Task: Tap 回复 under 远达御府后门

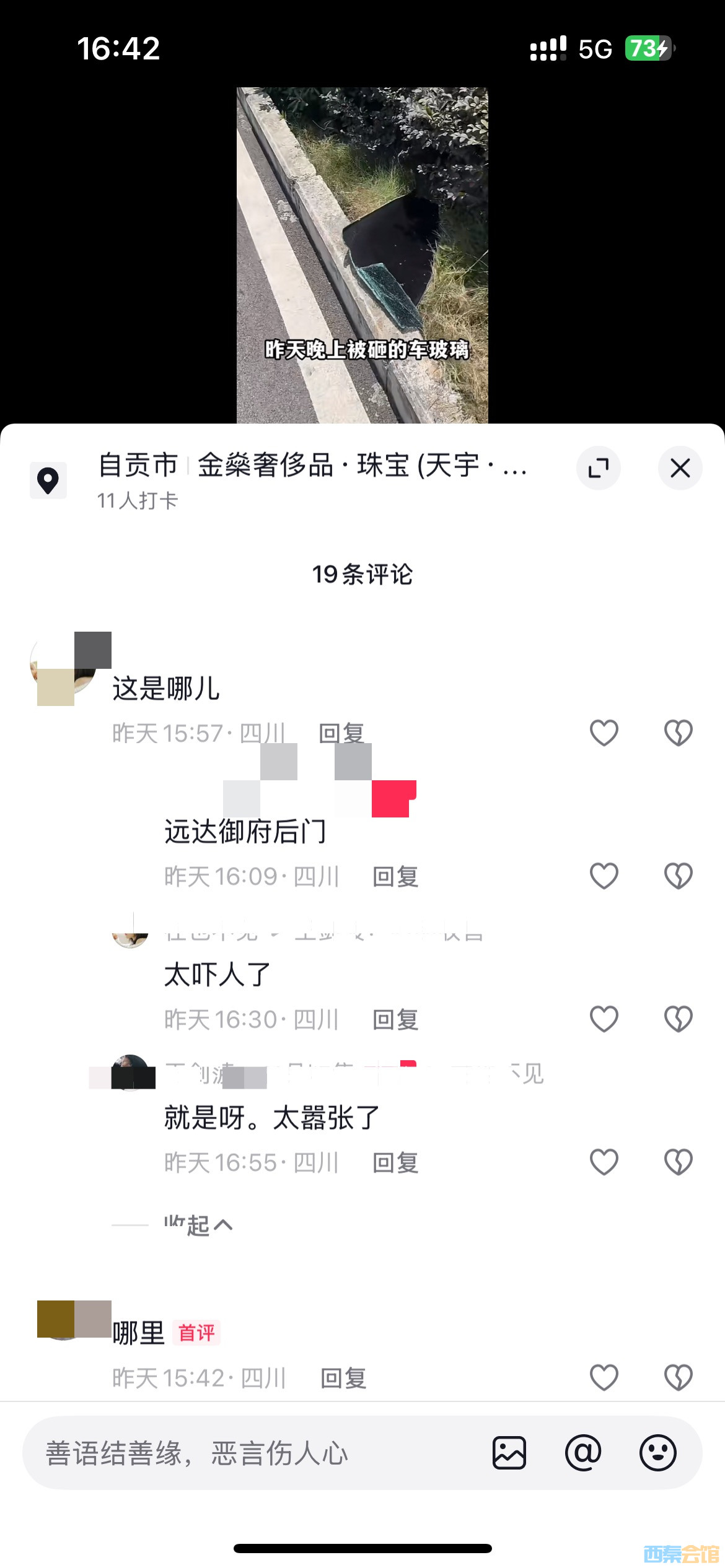Action: coord(395,876)
